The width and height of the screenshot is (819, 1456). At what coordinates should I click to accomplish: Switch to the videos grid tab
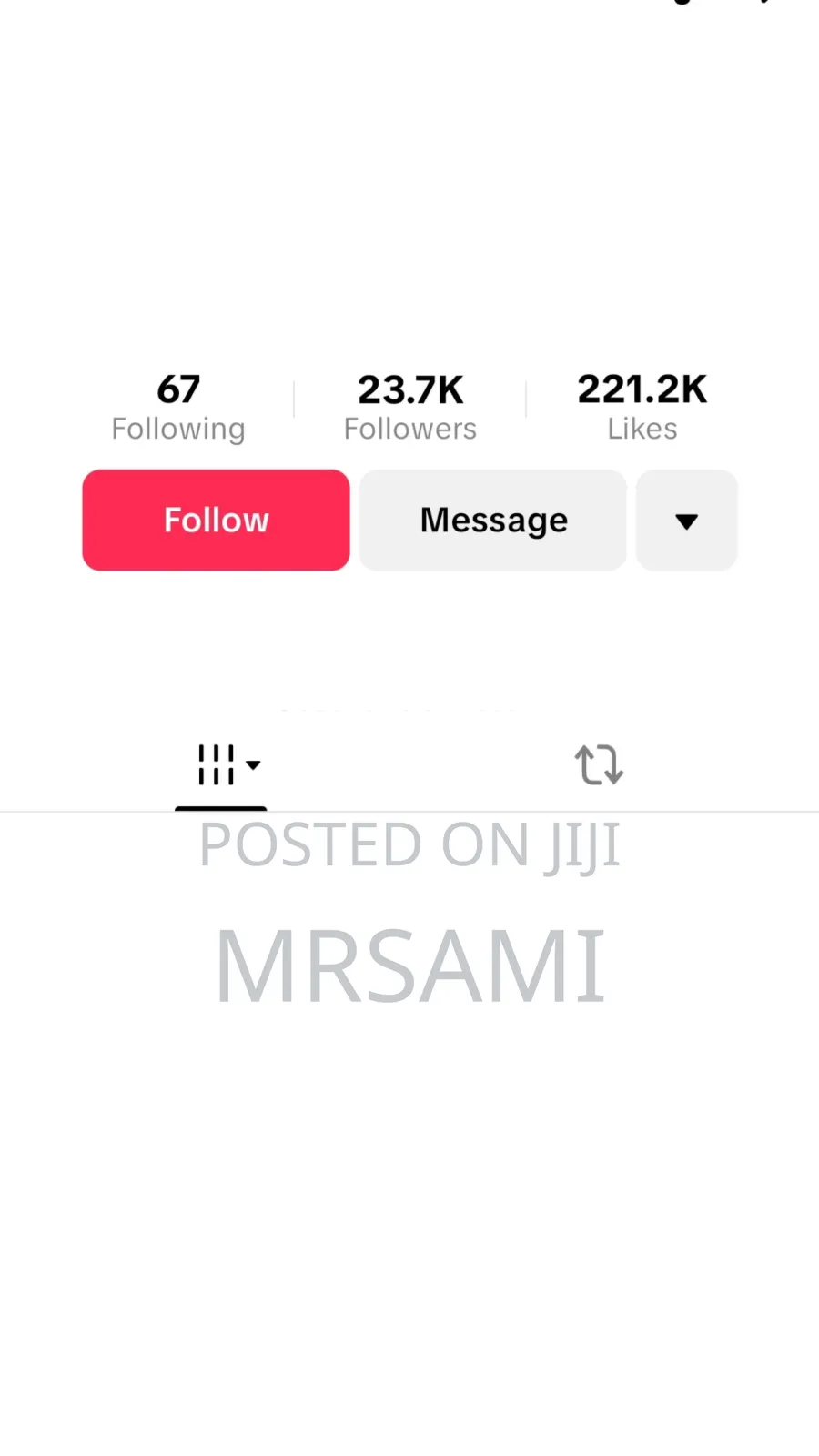pos(221,765)
